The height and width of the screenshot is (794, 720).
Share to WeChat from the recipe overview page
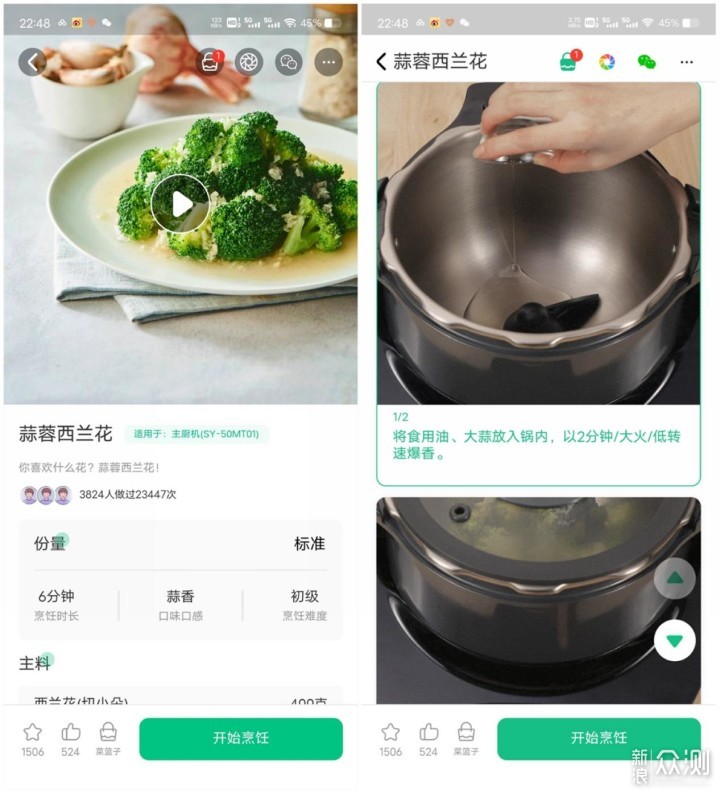[288, 62]
